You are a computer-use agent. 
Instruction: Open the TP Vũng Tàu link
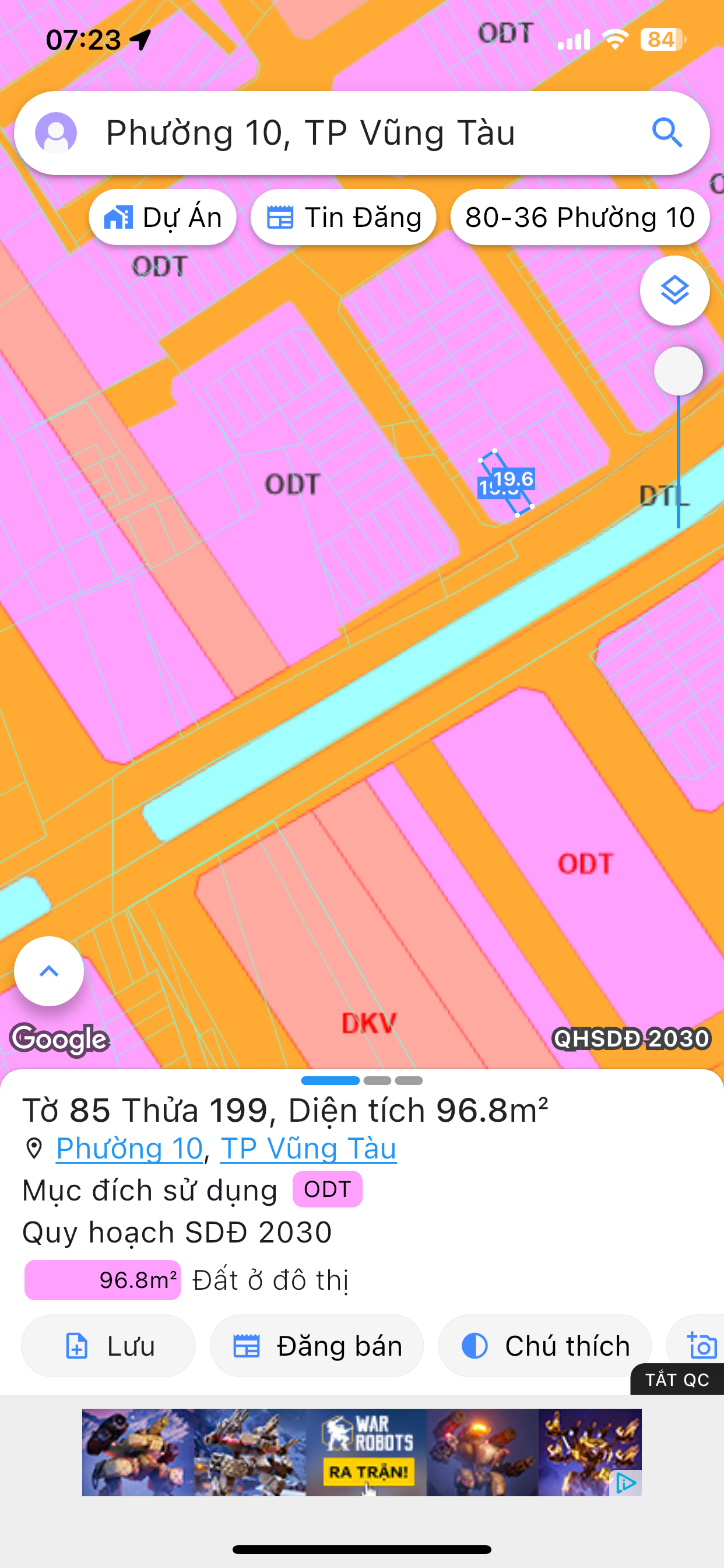(308, 1148)
